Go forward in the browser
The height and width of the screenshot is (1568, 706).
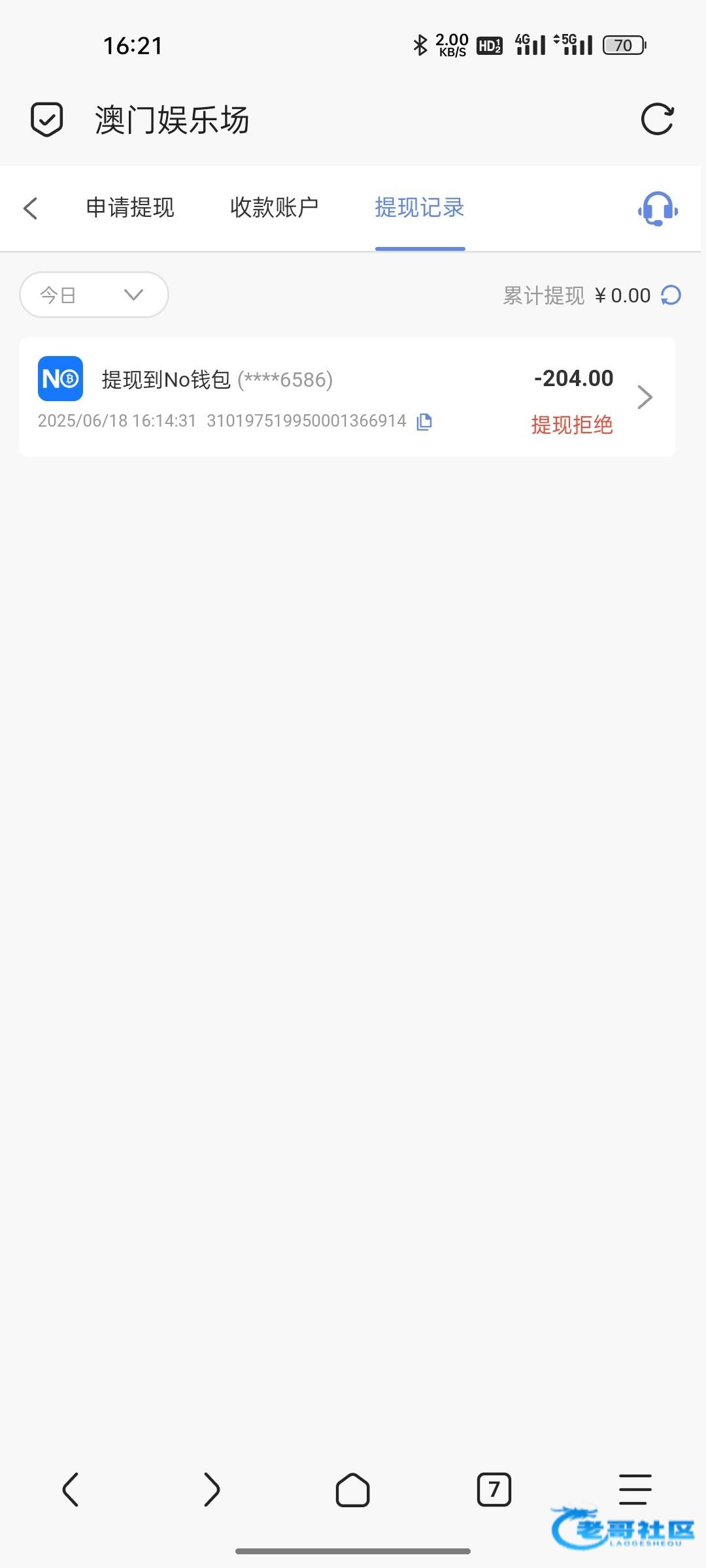coord(212,1490)
